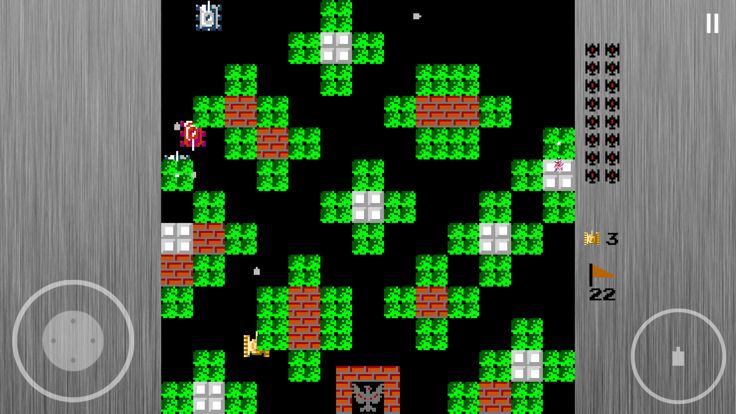Tap the virtual joystick pad

73,341
